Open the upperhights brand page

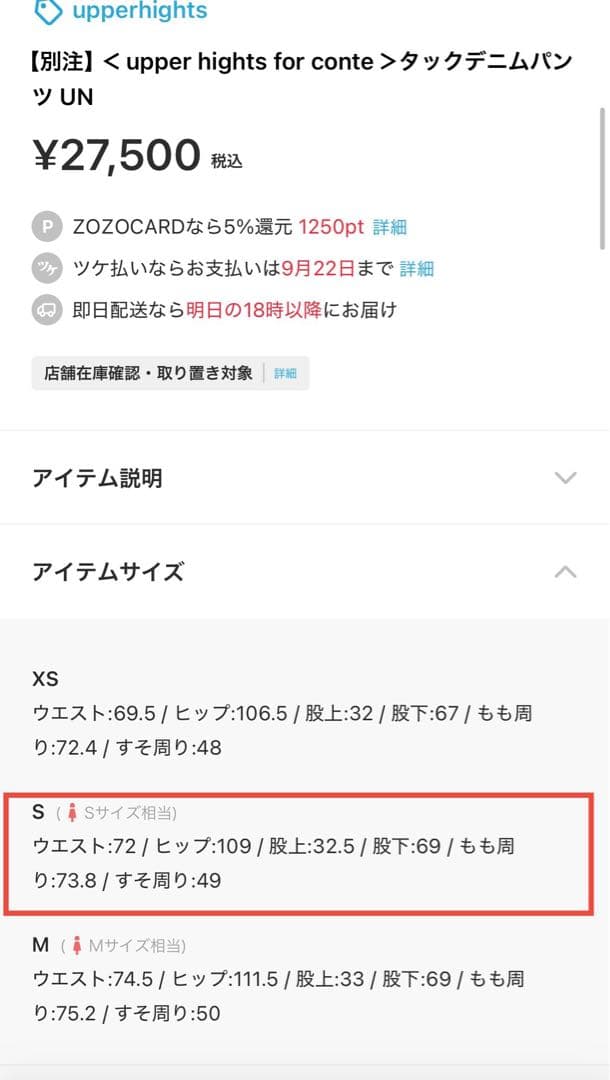(x=138, y=12)
